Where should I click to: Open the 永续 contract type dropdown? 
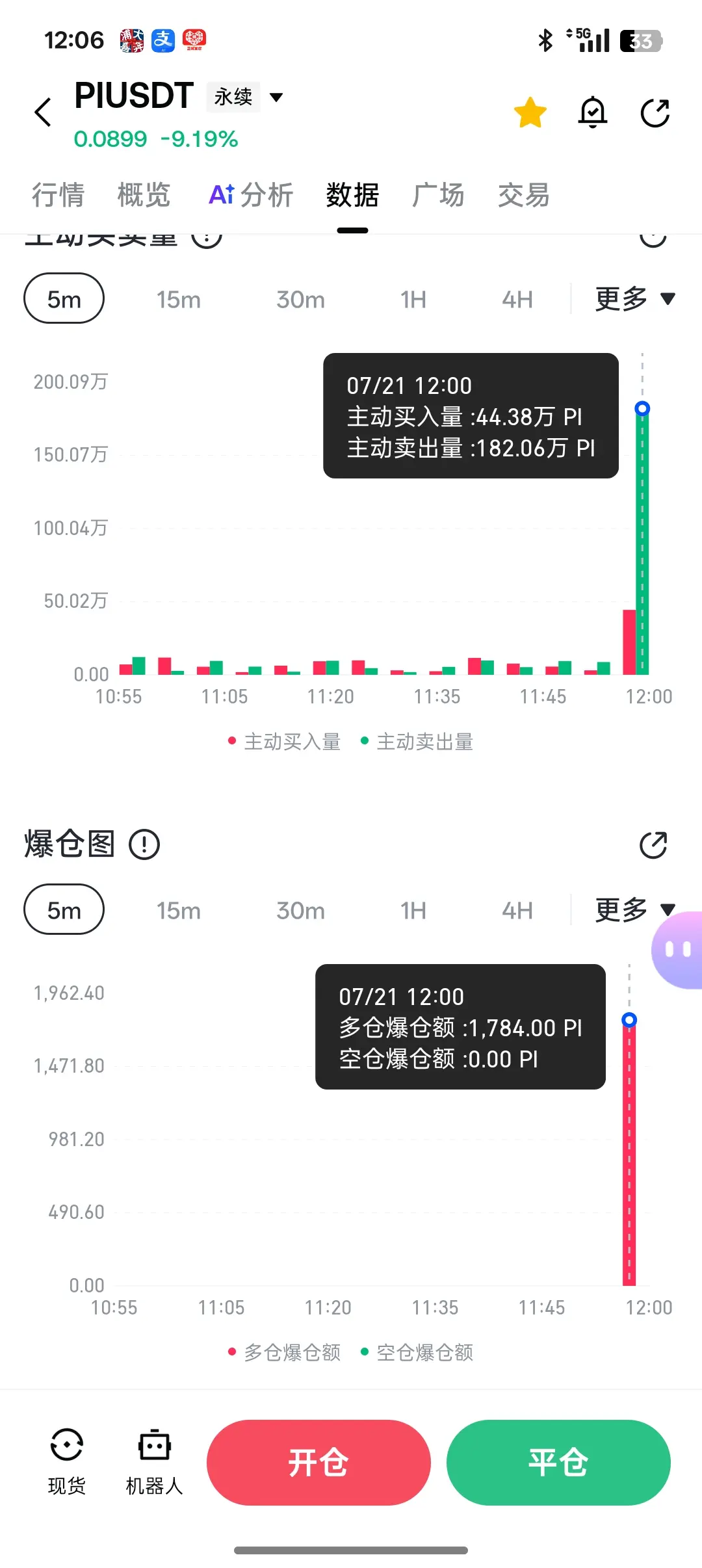click(x=246, y=97)
